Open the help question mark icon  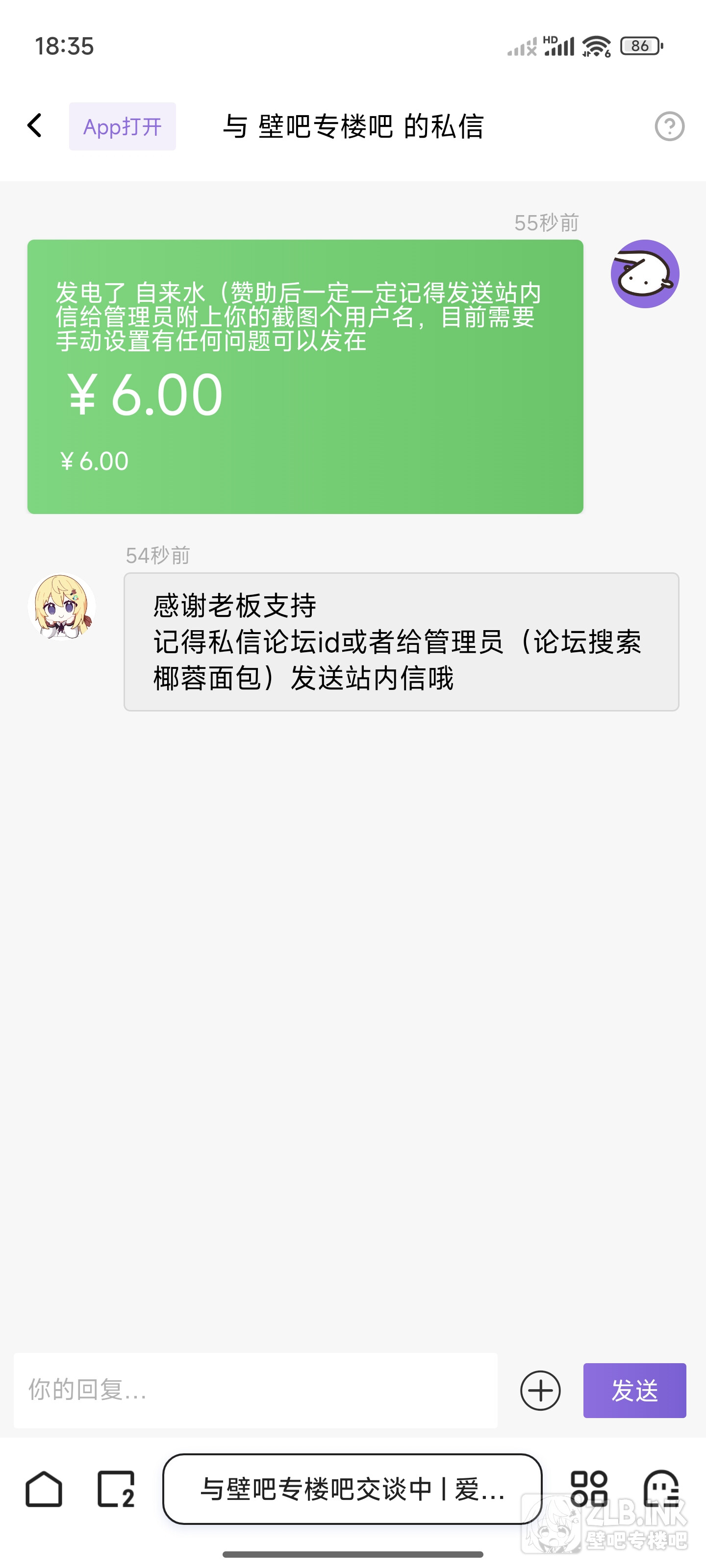pyautogui.click(x=669, y=126)
